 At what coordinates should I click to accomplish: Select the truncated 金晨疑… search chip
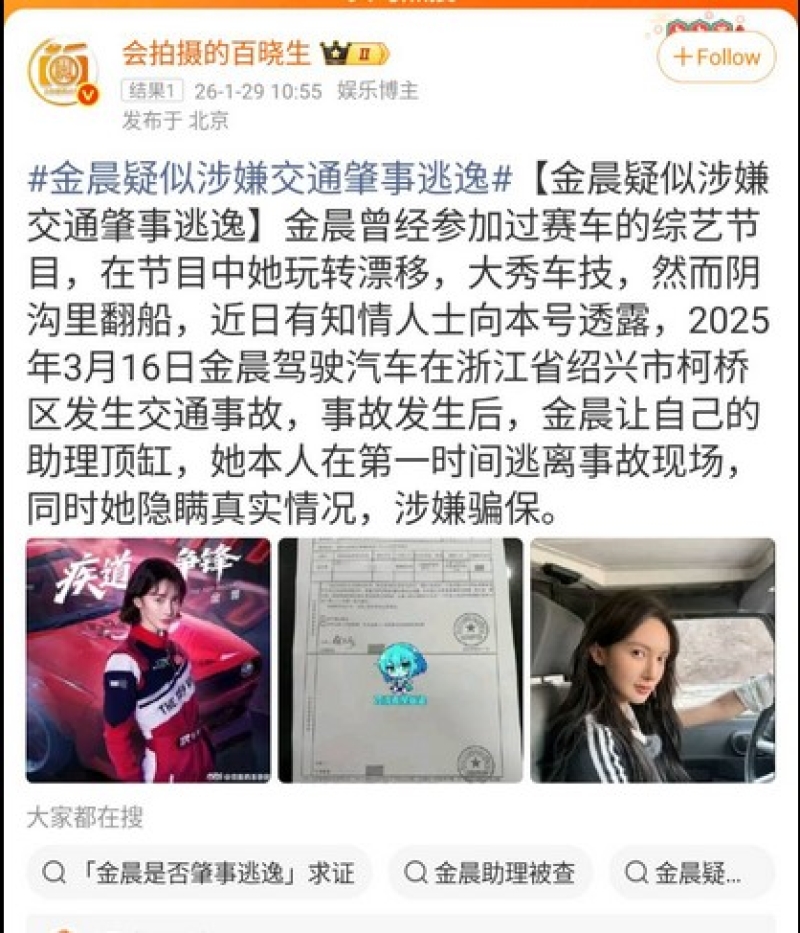(690, 872)
